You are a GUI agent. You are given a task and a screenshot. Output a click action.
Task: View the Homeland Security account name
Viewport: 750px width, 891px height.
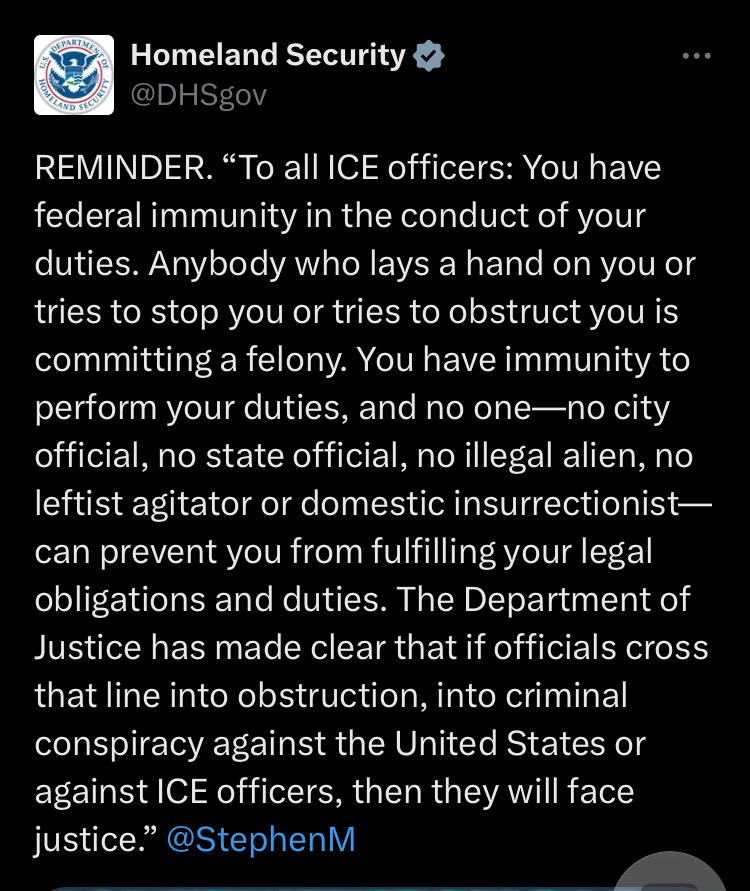pos(268,56)
